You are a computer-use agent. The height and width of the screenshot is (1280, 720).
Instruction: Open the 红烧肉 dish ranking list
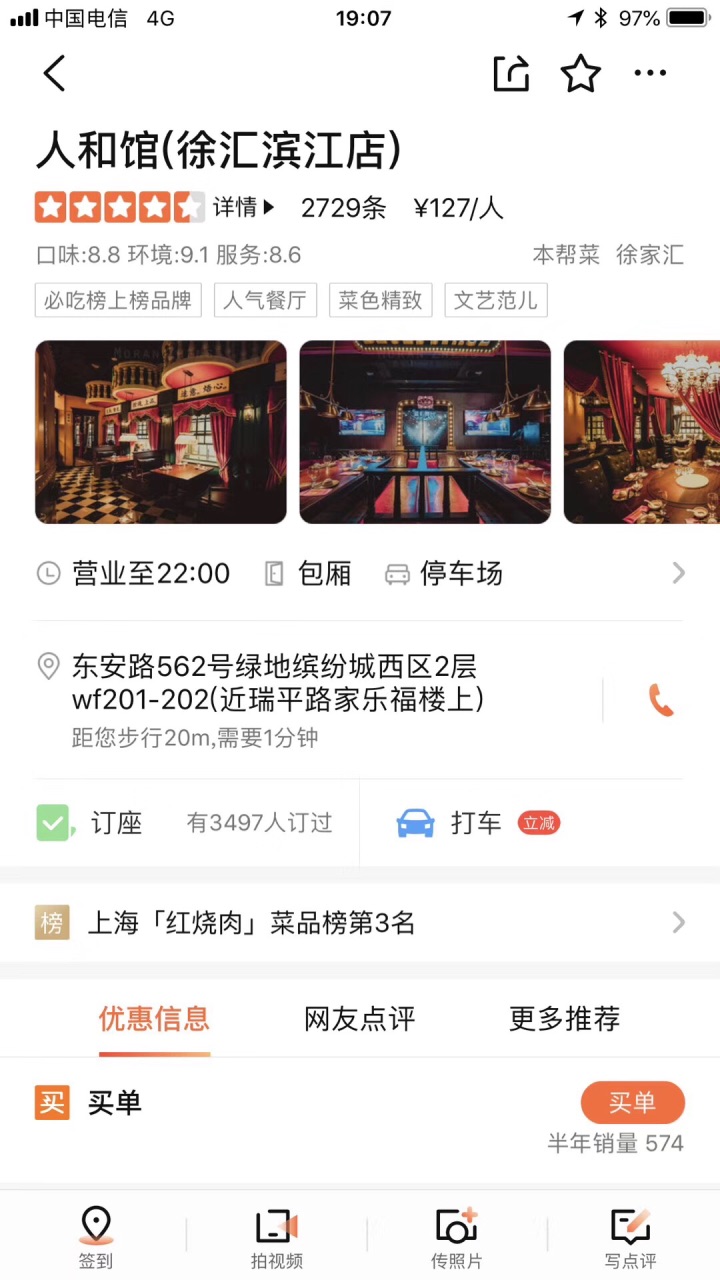[x=360, y=923]
